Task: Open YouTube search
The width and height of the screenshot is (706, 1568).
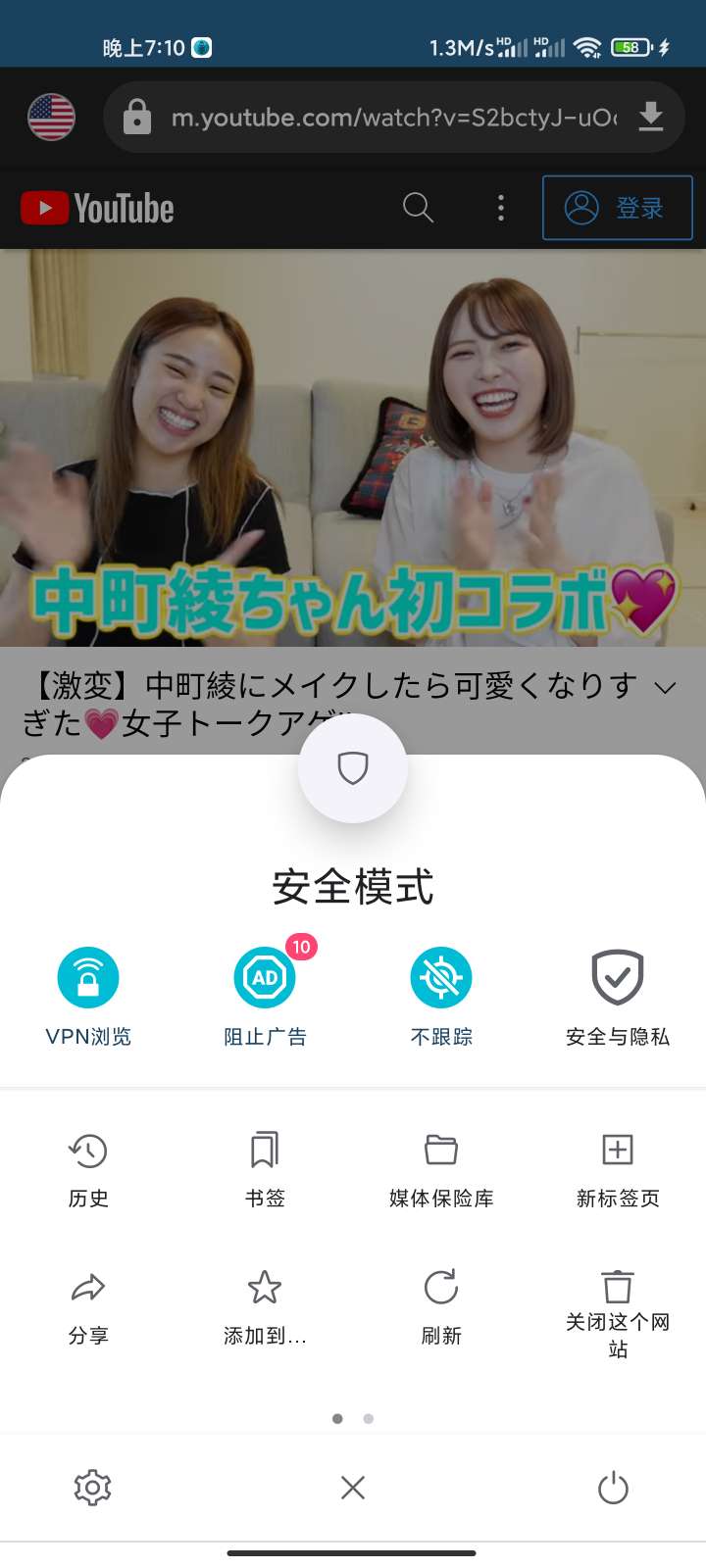Action: pyautogui.click(x=418, y=208)
